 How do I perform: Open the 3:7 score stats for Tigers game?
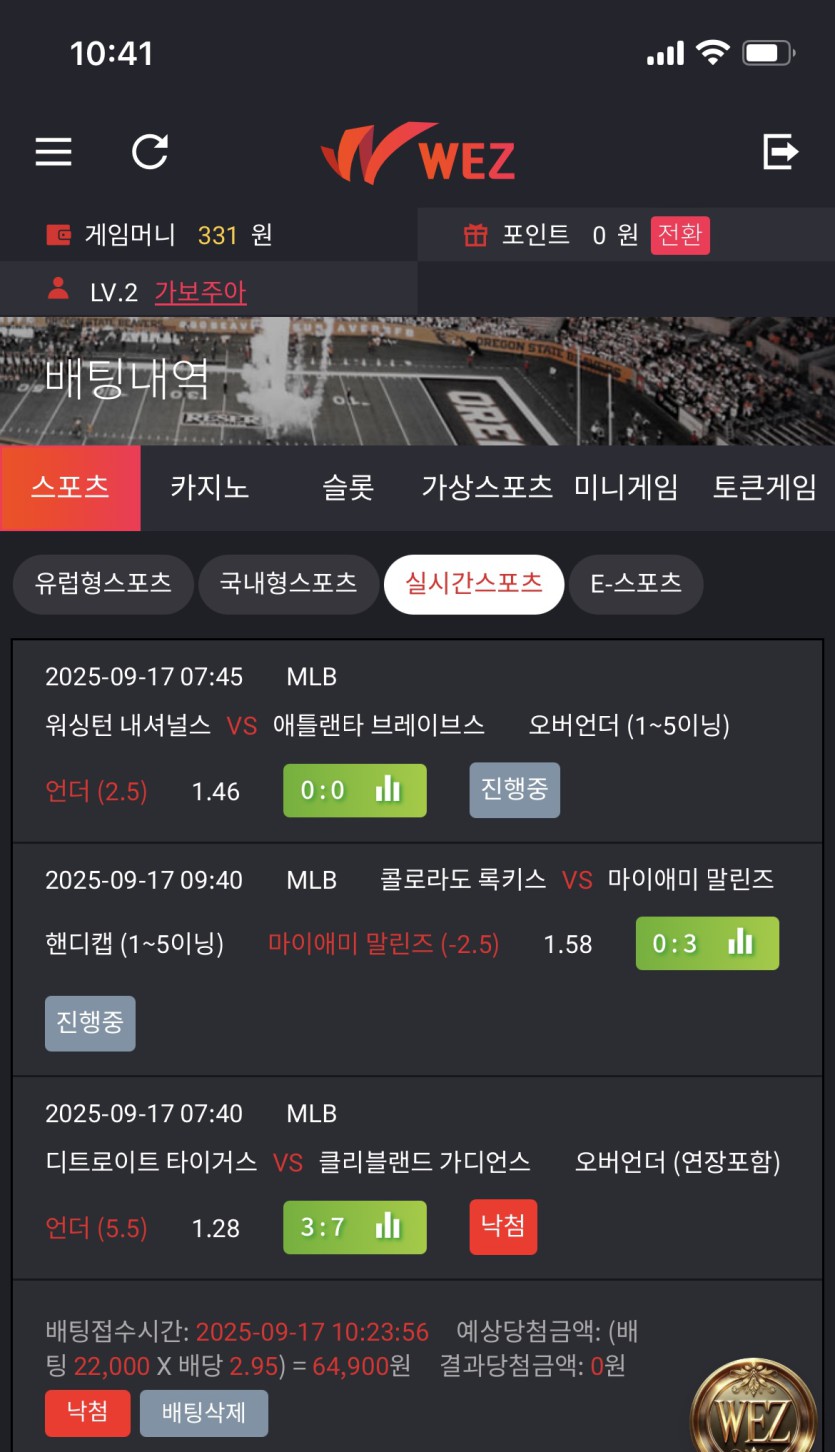click(355, 1227)
